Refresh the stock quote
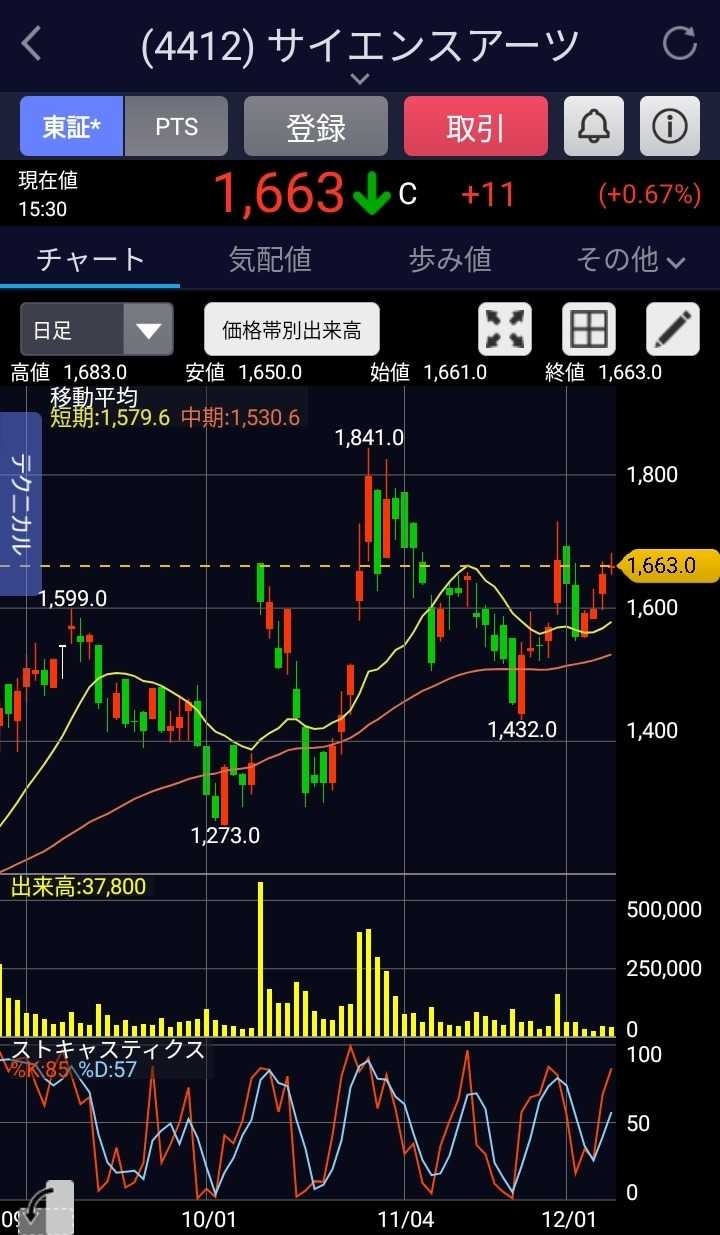The height and width of the screenshot is (1235, 720). (x=680, y=44)
